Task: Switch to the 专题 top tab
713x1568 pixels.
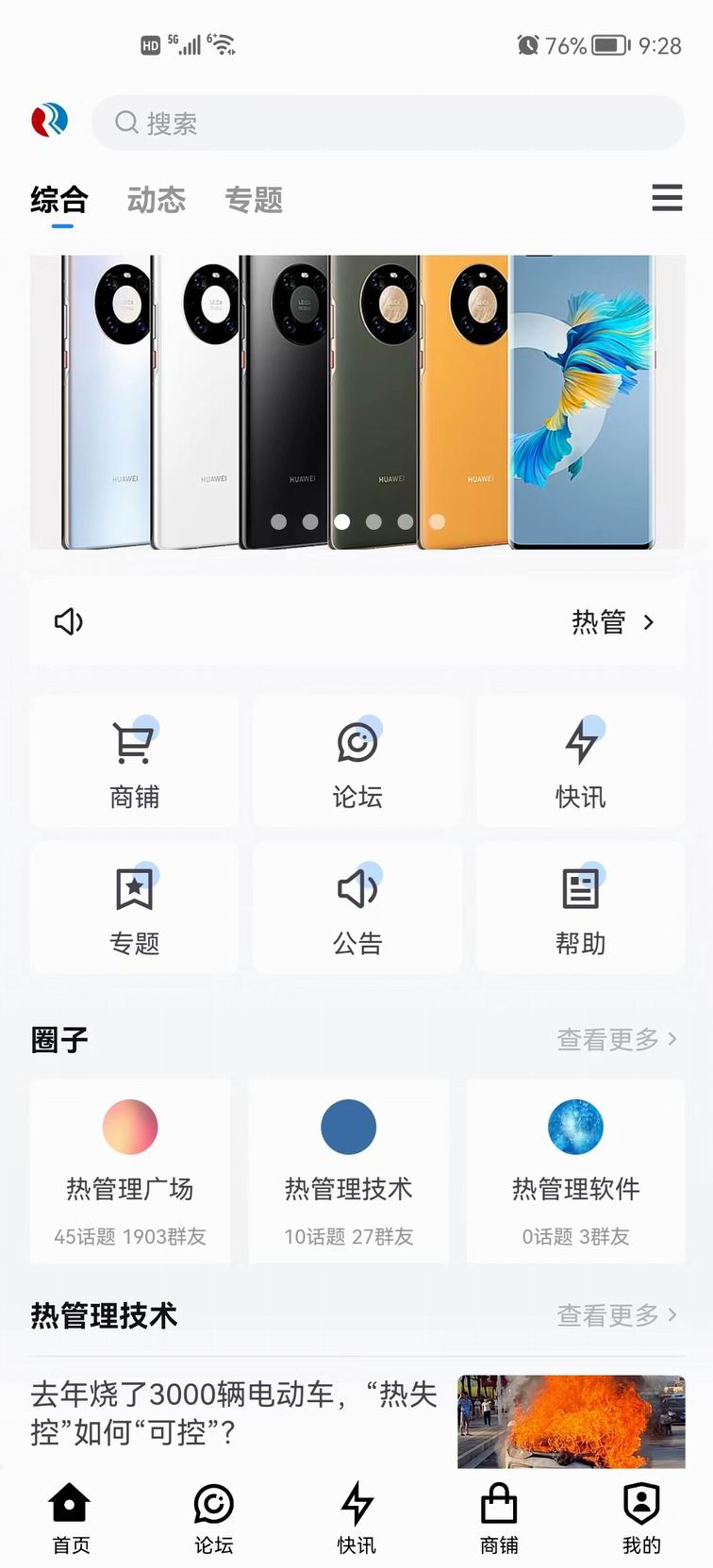Action: (254, 200)
